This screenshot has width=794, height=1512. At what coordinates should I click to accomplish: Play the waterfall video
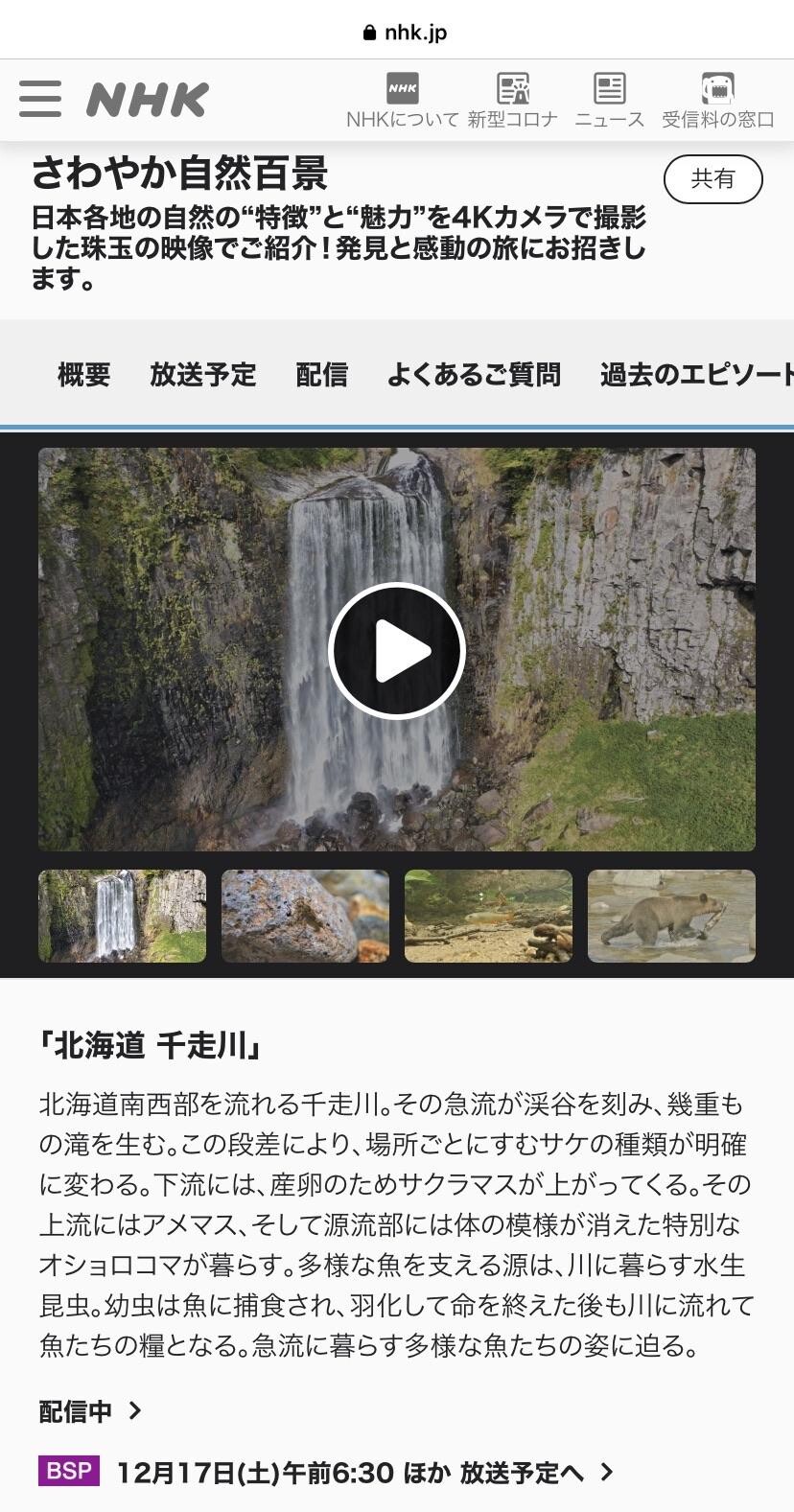click(397, 648)
